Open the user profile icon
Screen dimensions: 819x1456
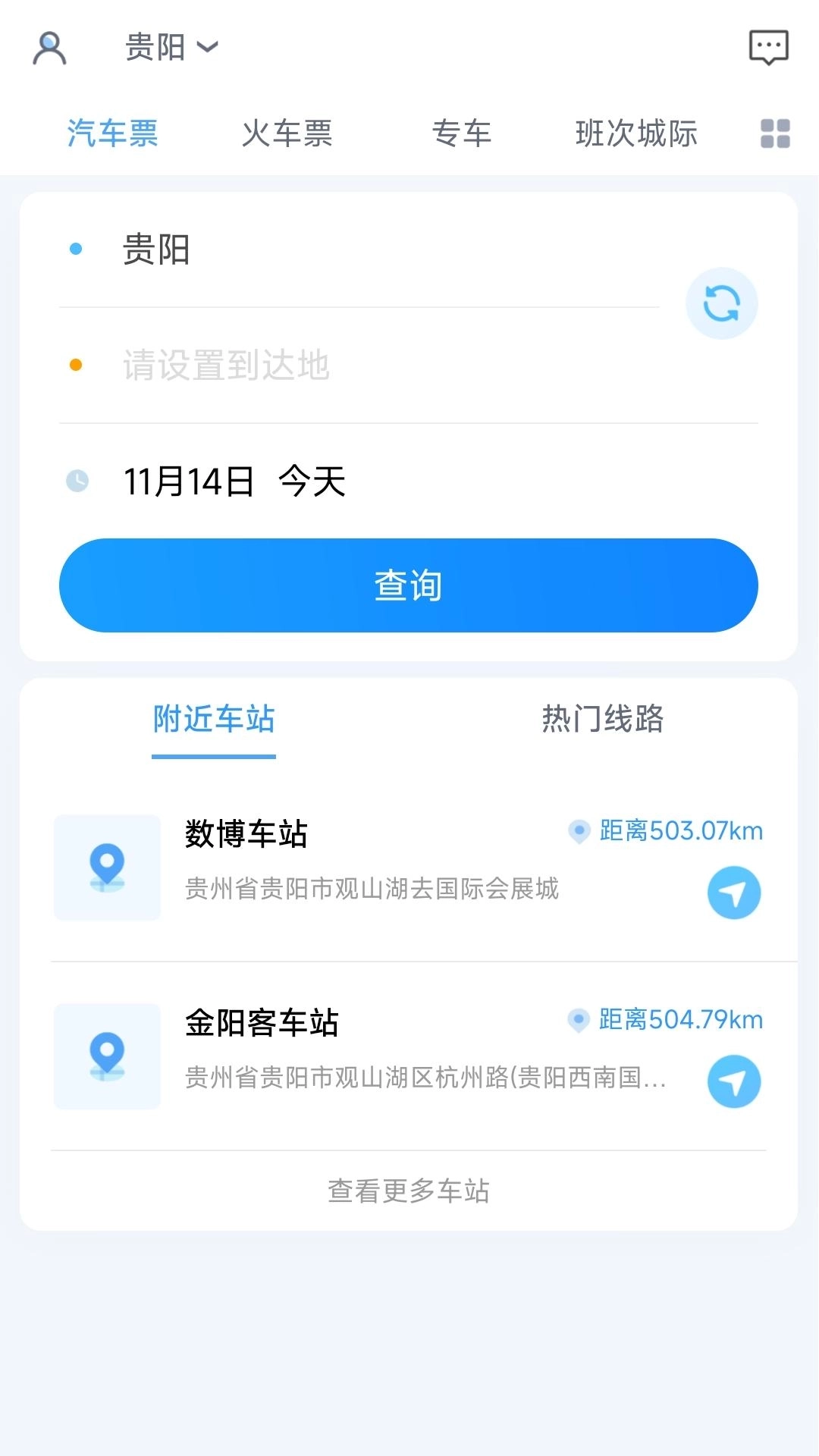pos(49,47)
